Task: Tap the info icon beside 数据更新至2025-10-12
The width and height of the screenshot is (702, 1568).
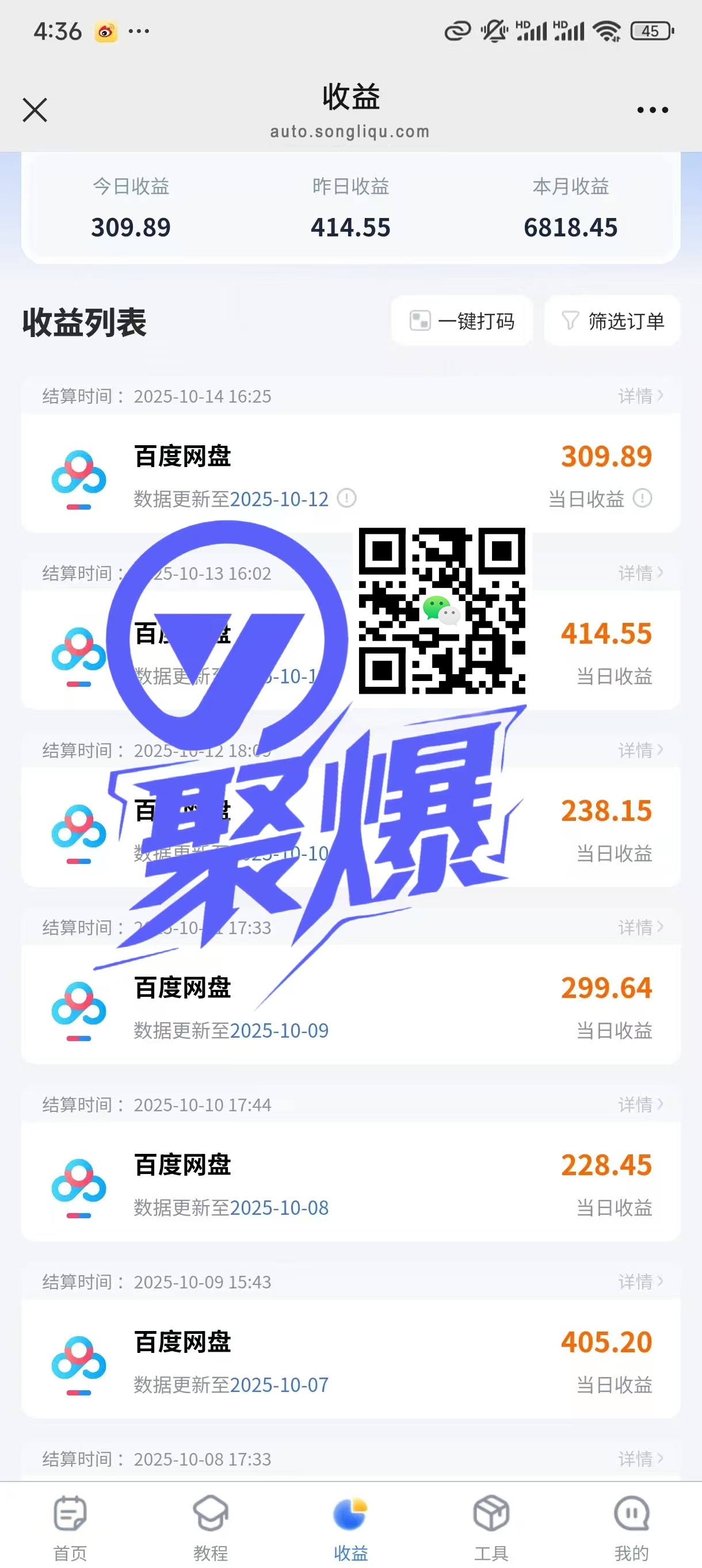Action: (346, 498)
